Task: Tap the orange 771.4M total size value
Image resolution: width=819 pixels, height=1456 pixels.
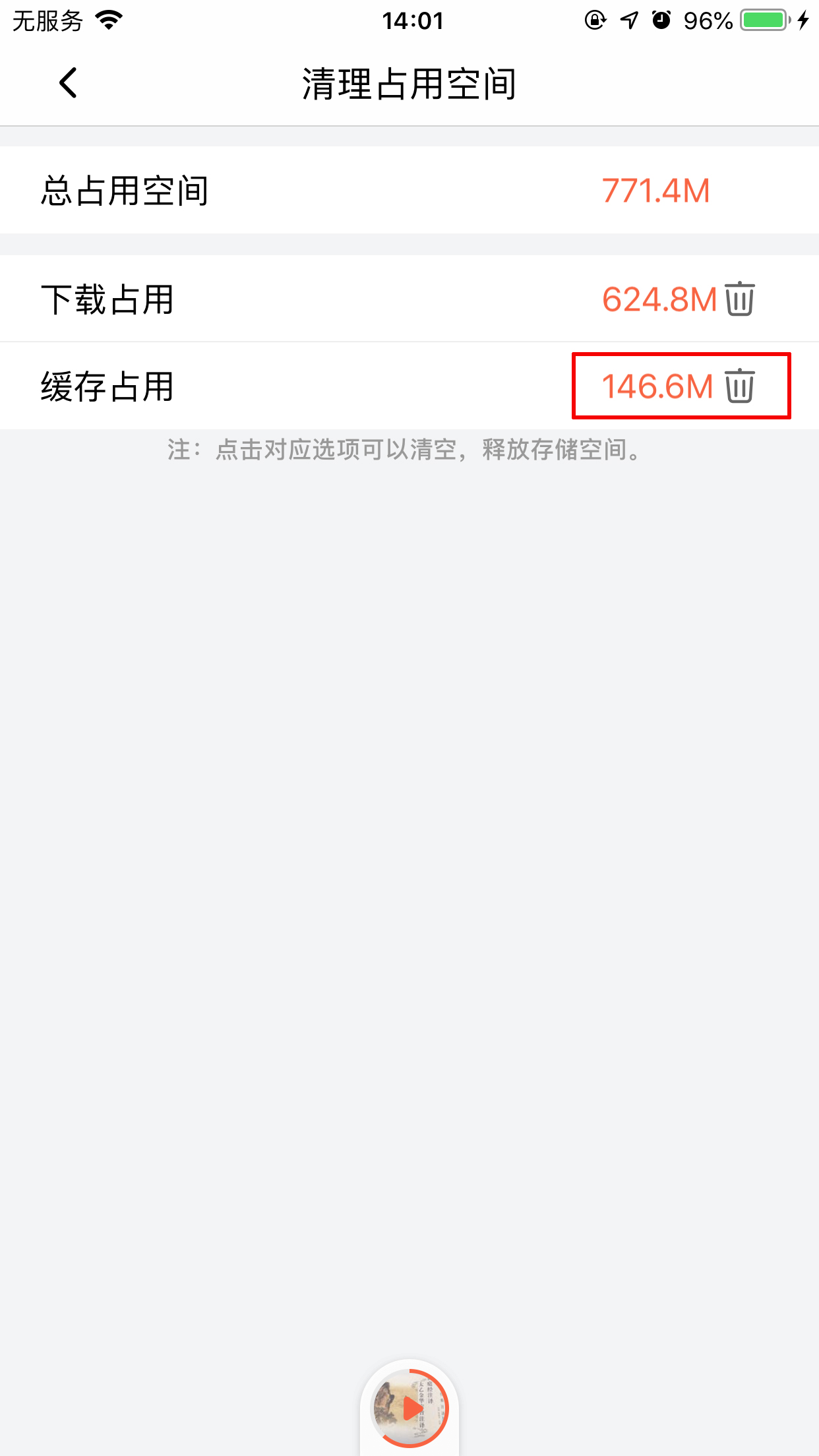Action: pos(656,190)
